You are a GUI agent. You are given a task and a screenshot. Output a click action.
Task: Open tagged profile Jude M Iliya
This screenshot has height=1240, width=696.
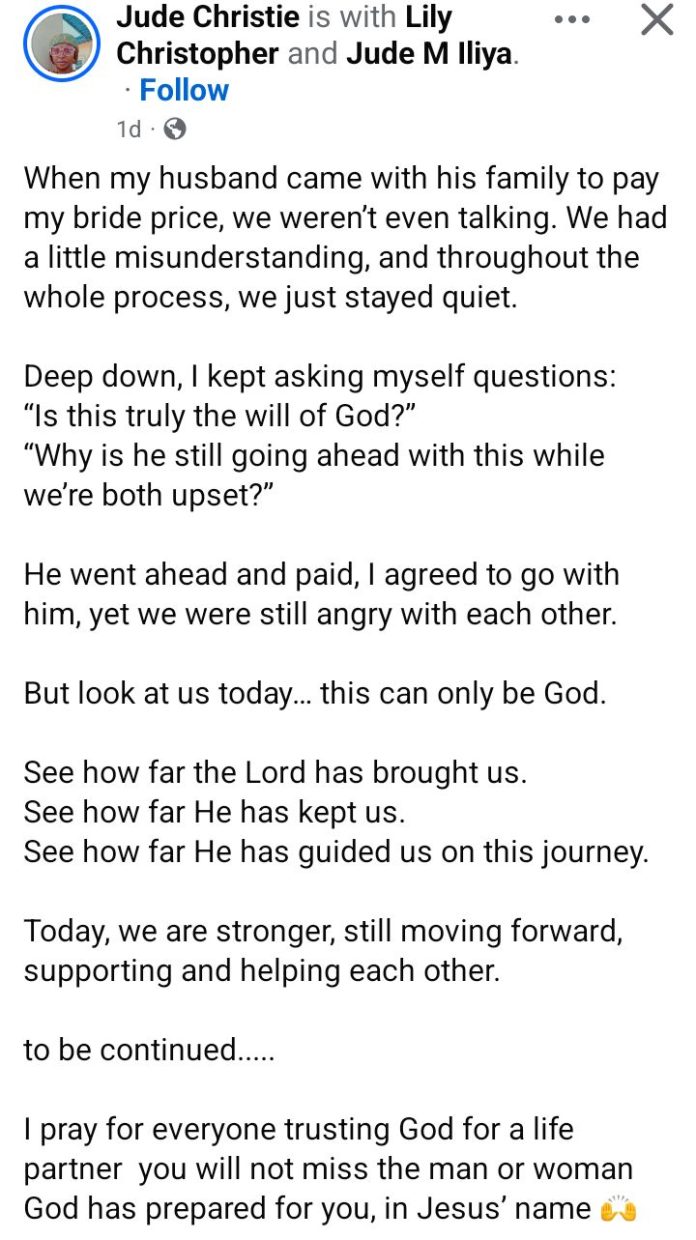click(x=430, y=54)
